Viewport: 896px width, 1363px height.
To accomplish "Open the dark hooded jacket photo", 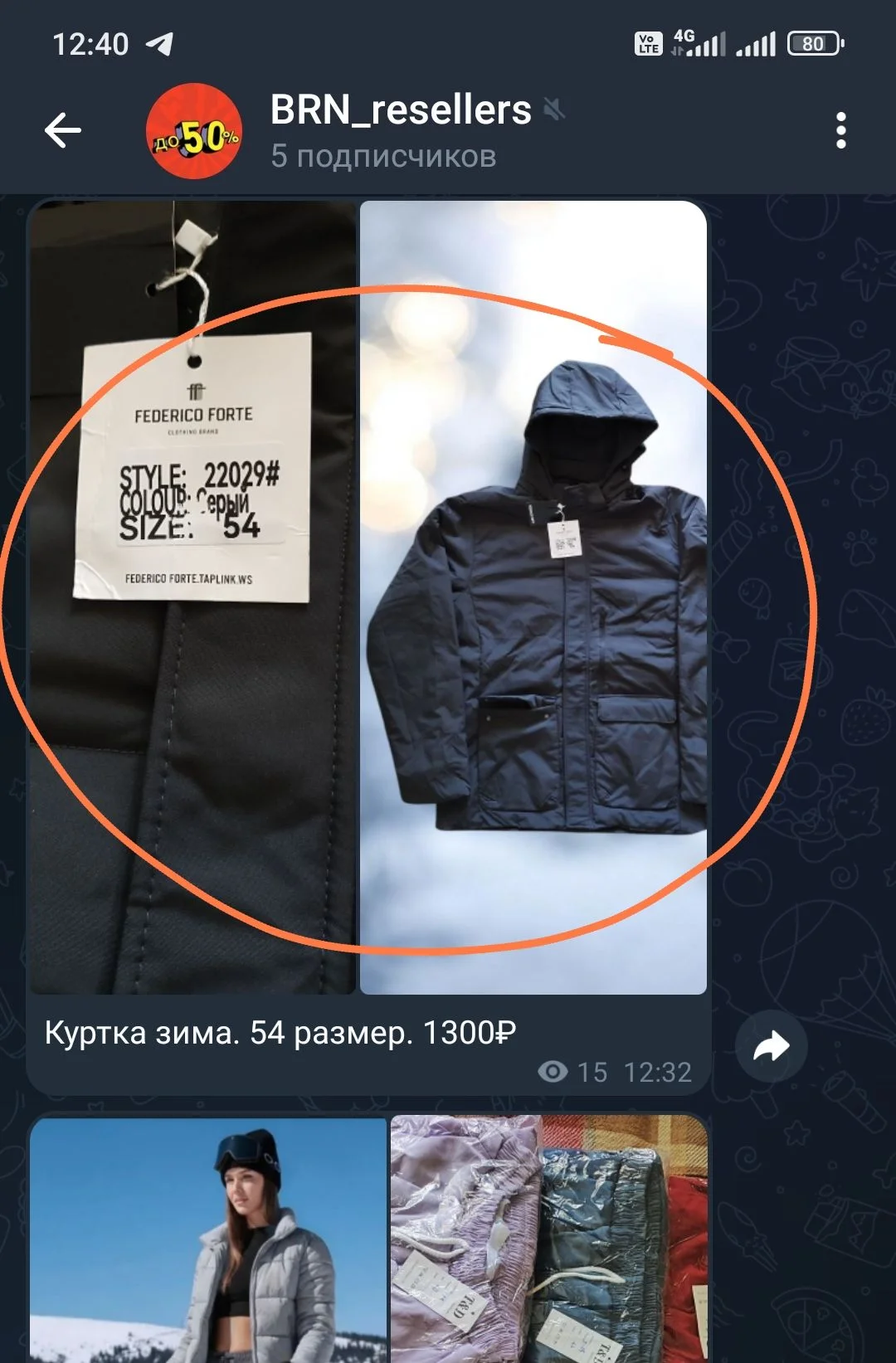I will 533,597.
